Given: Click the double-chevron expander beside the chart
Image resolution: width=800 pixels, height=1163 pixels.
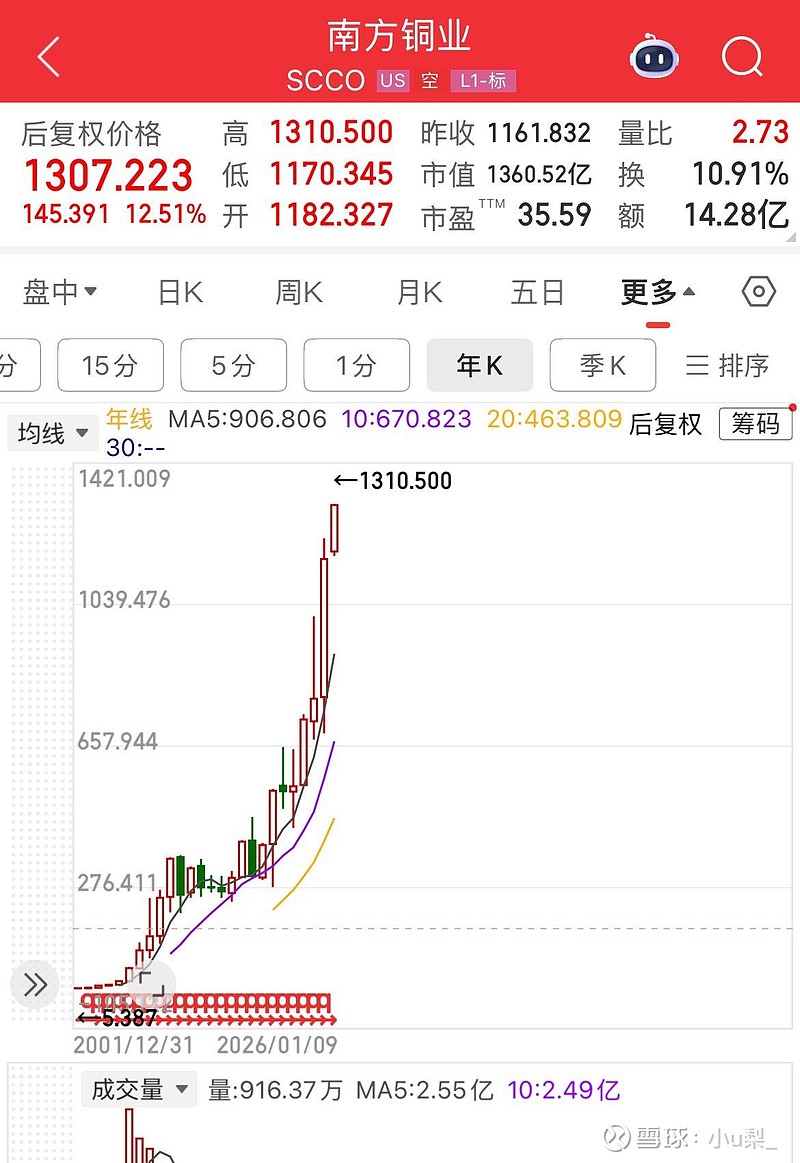Looking at the screenshot, I should pos(34,984).
